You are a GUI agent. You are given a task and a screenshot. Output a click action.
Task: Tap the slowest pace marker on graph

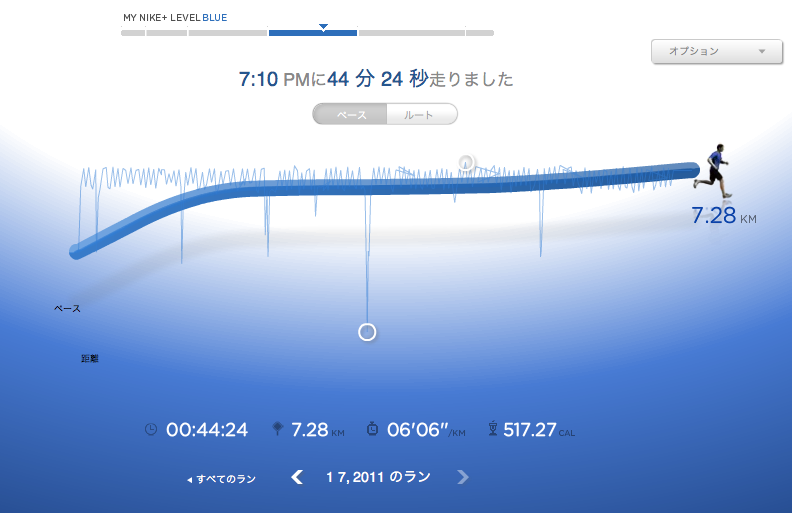[367, 332]
